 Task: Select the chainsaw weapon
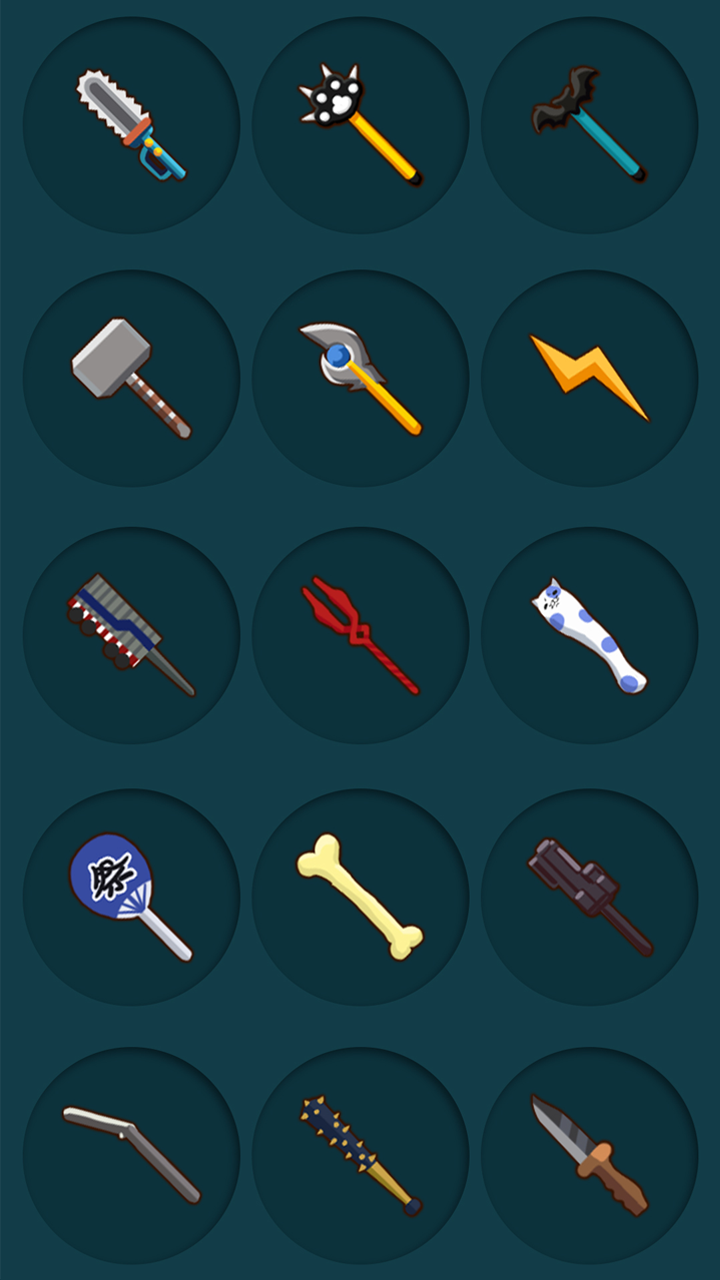131,125
